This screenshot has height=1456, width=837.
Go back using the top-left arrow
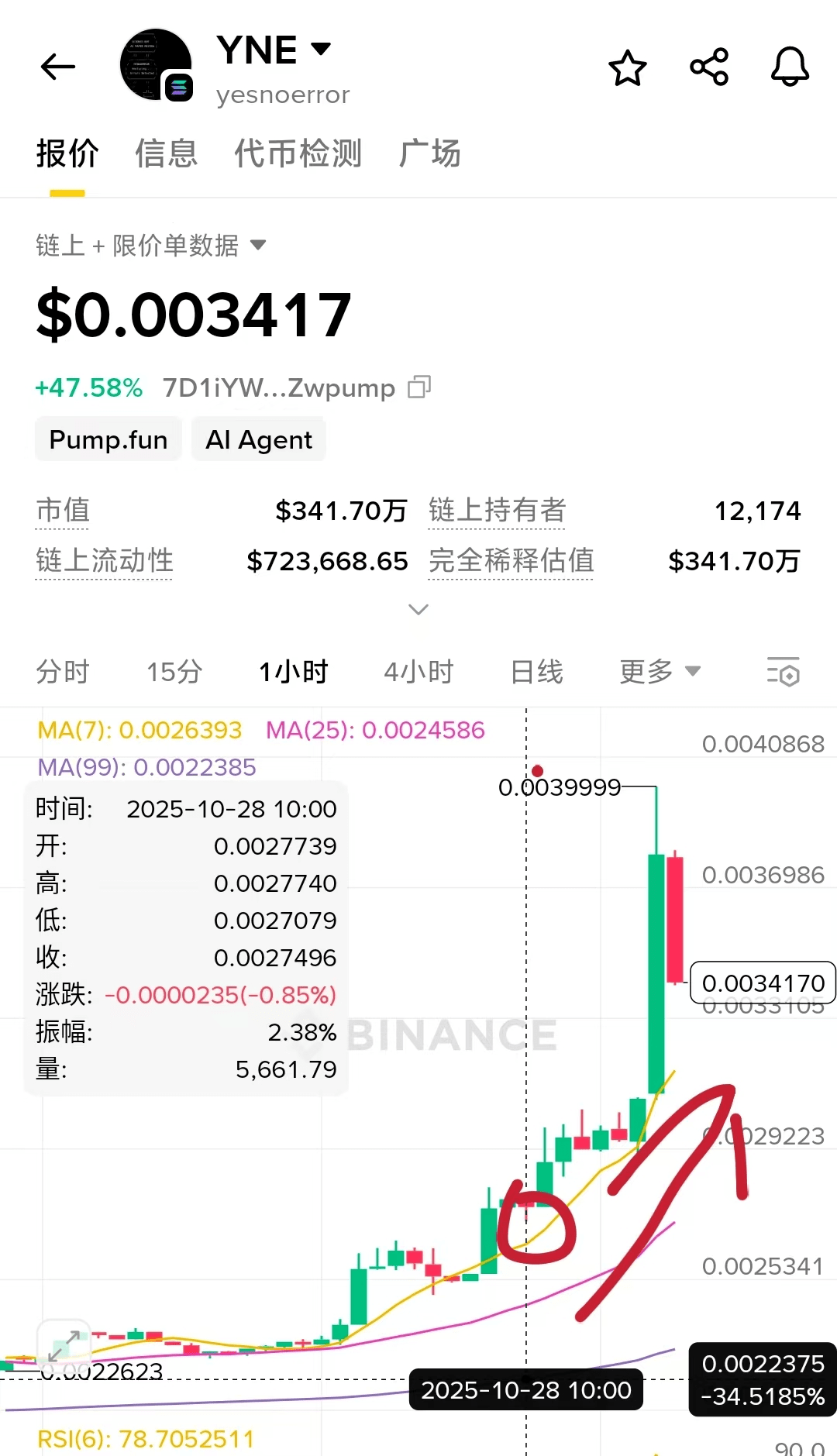tap(58, 67)
